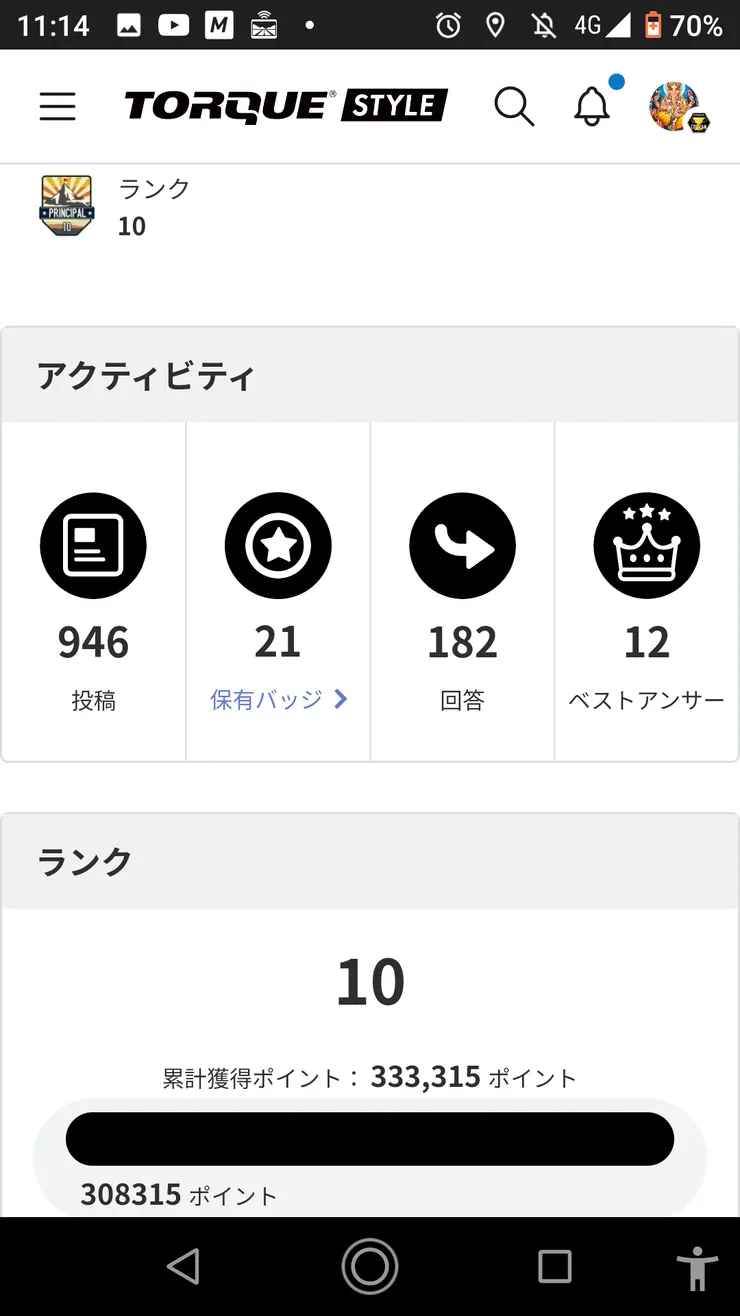Tap the badge star icon above 21
The image size is (740, 1316).
tap(277, 545)
